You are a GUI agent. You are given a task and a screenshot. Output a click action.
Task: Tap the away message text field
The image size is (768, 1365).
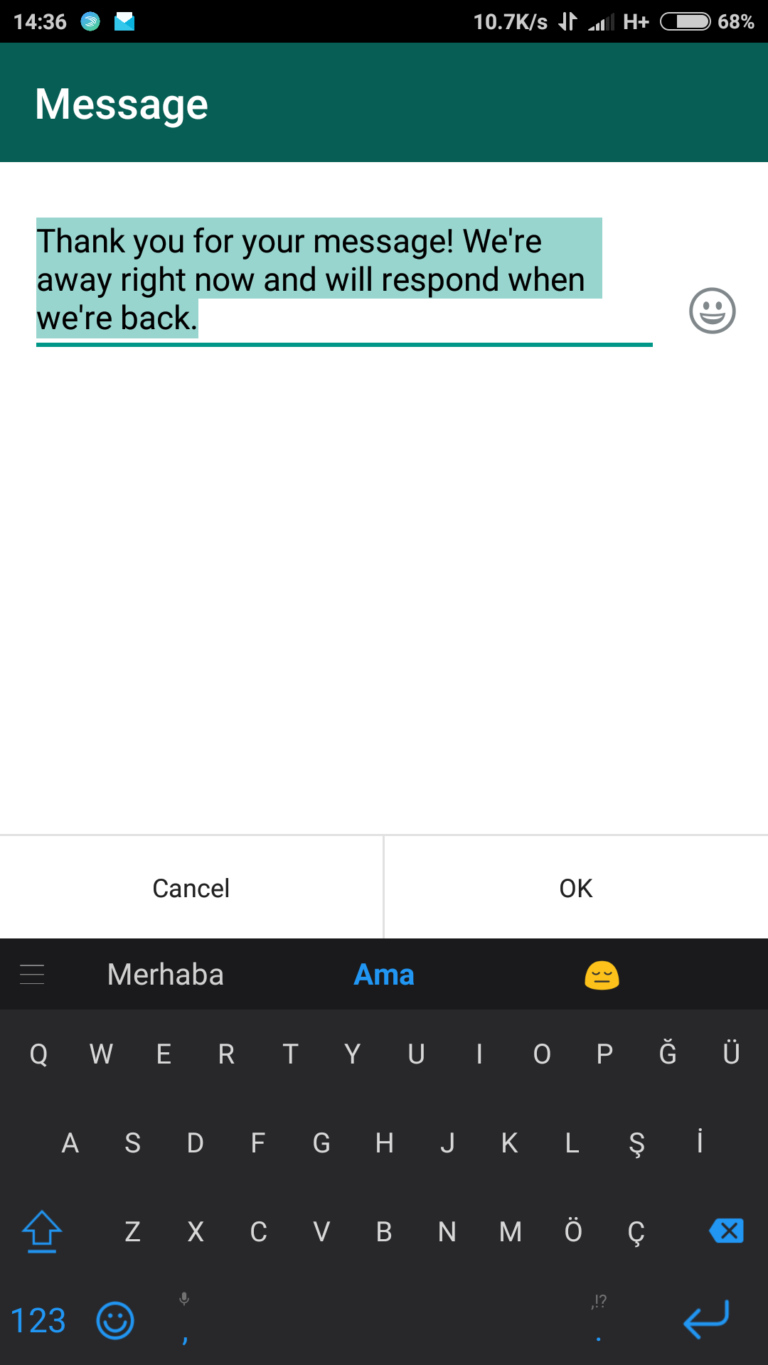point(344,281)
